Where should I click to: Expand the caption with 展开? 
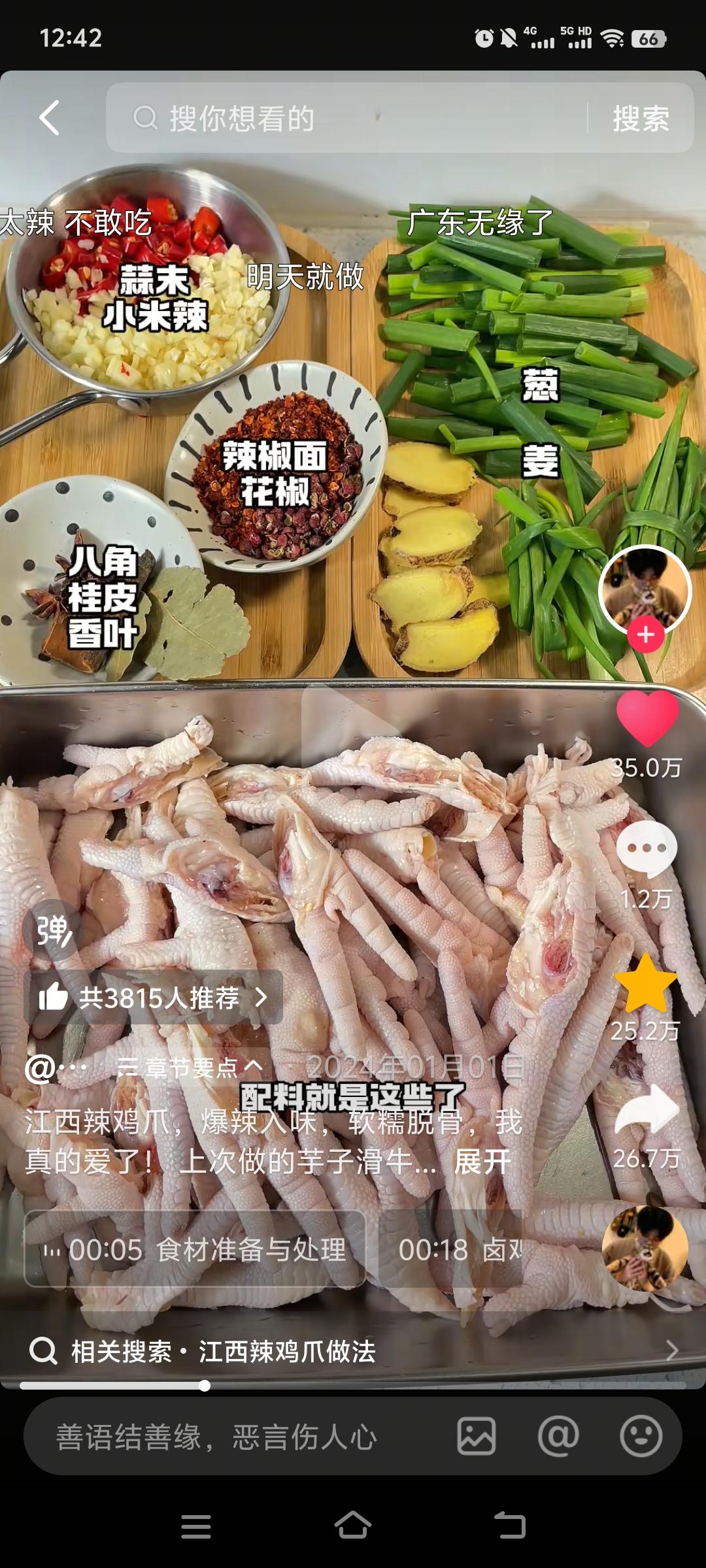coord(482,1162)
